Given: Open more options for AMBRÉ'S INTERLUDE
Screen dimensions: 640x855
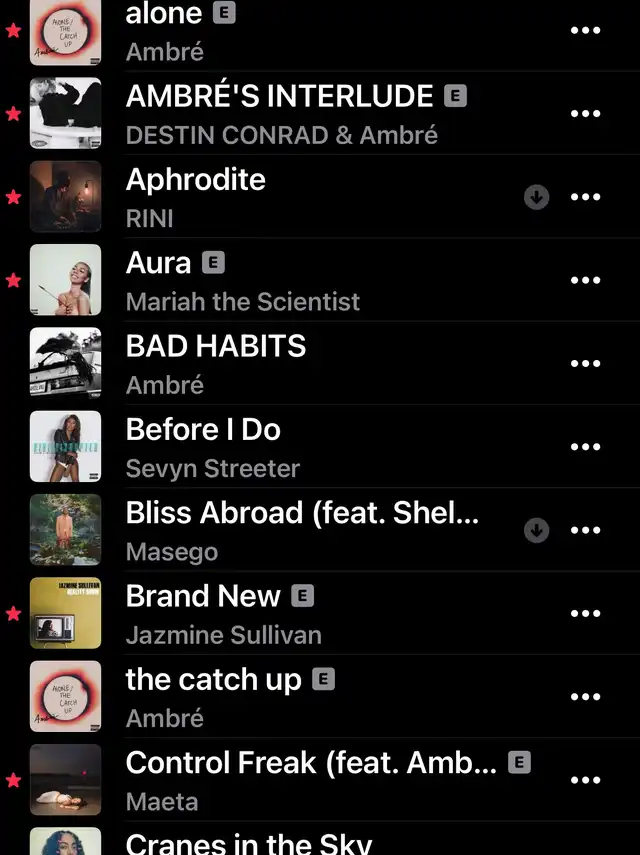Looking at the screenshot, I should [x=585, y=113].
